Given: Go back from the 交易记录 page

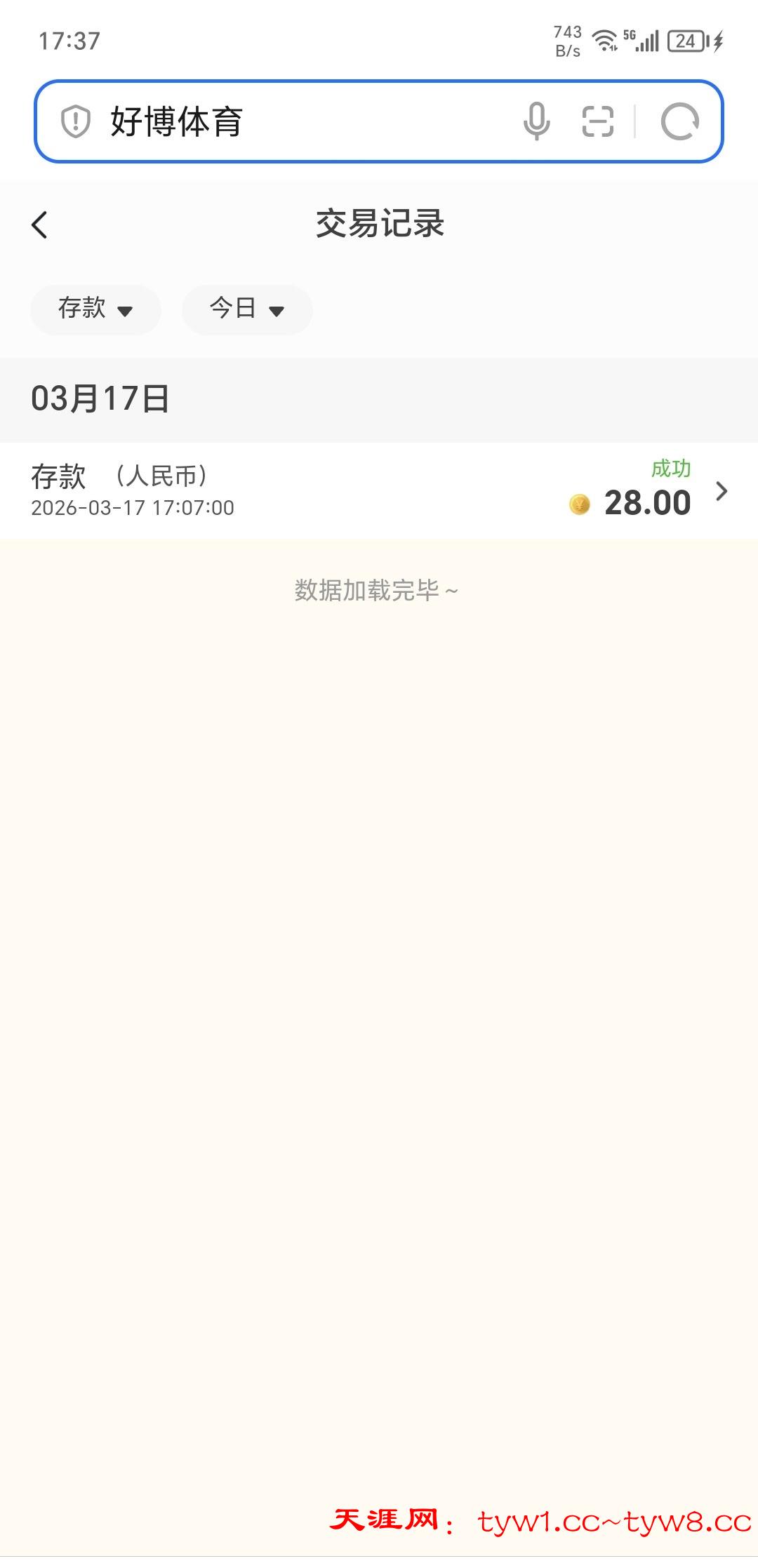Looking at the screenshot, I should 40,225.
